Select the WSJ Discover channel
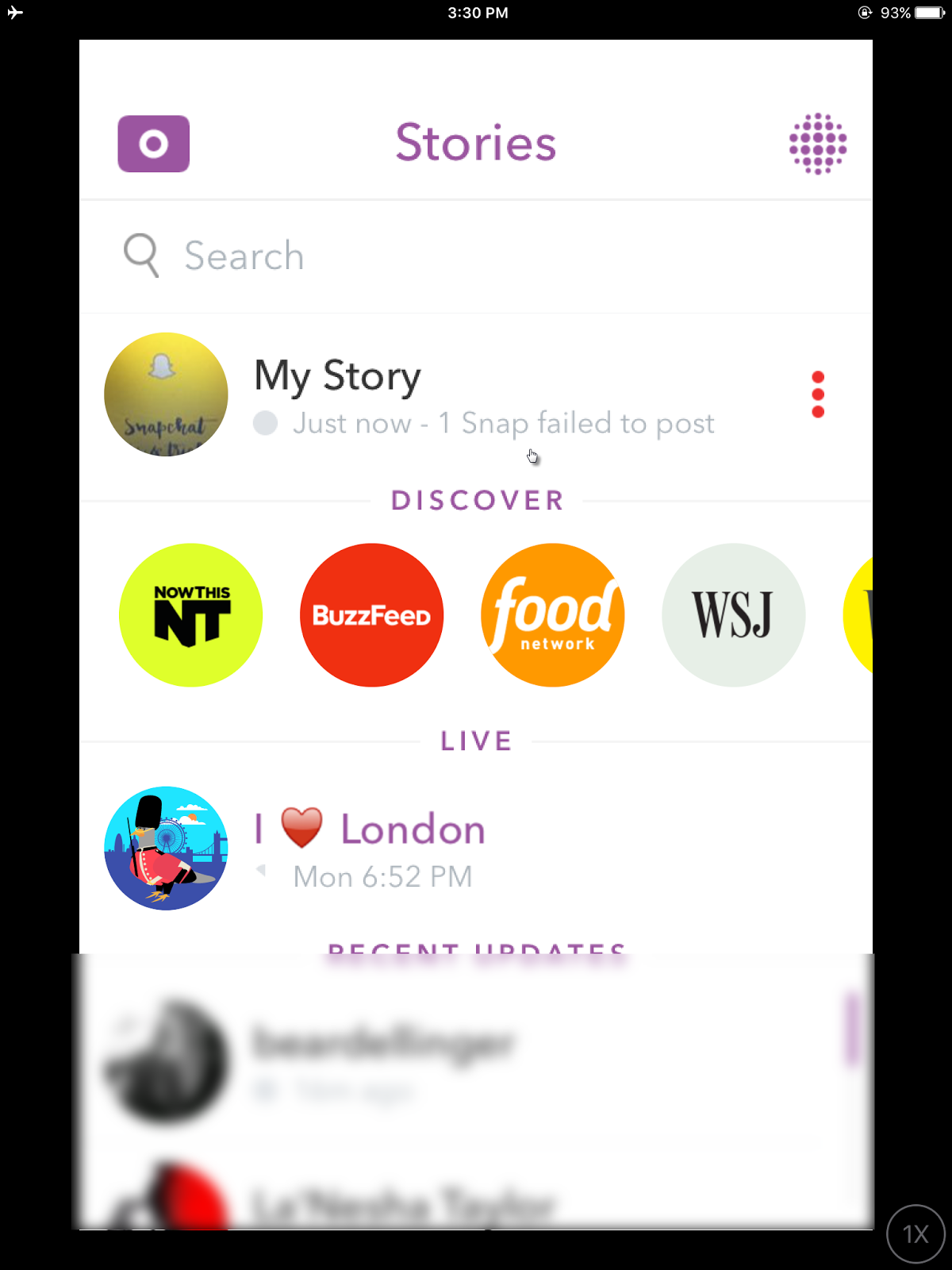The height and width of the screenshot is (1270, 952). pos(733,615)
